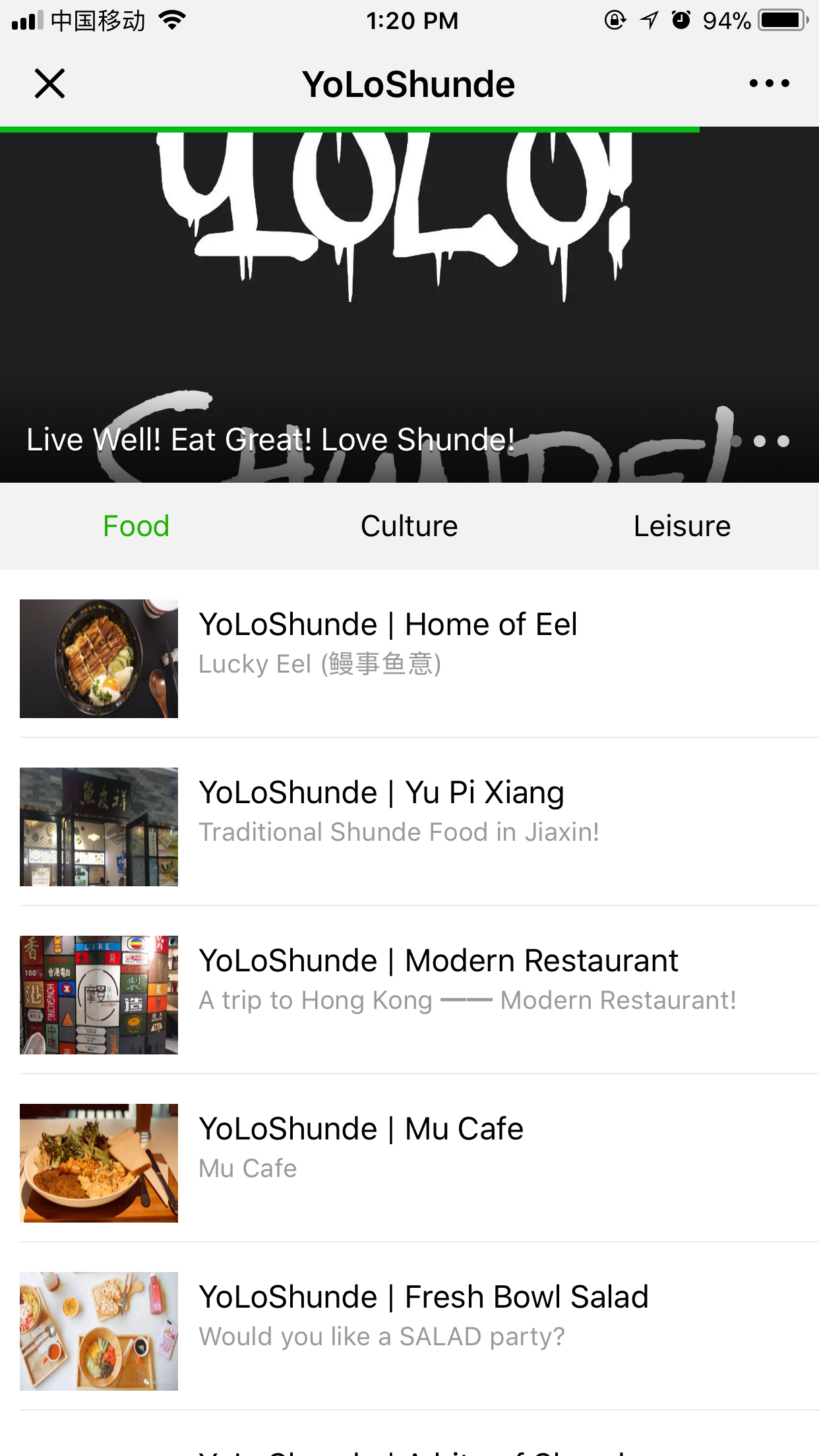Switch to the Leisure tab
The height and width of the screenshot is (1456, 819).
682,526
